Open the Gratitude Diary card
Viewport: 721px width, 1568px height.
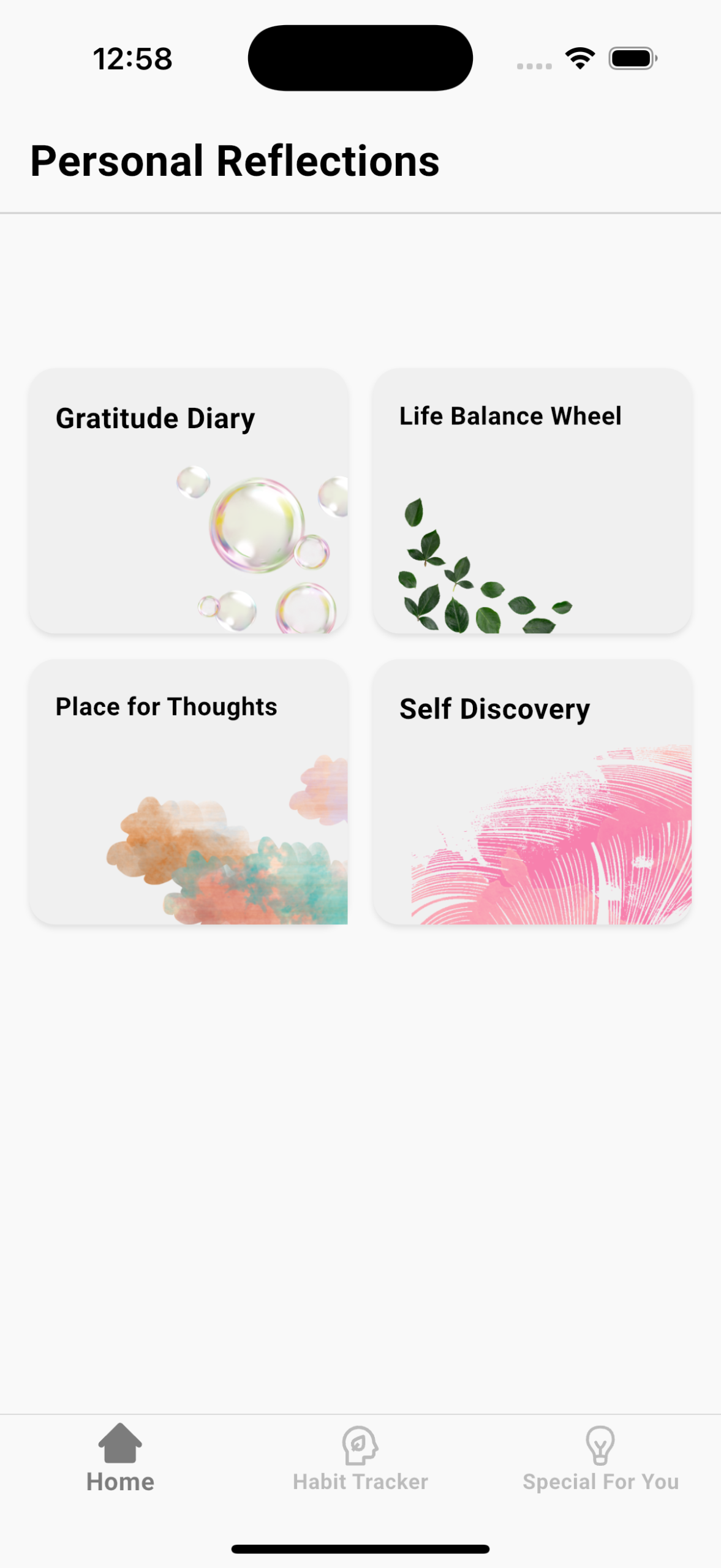point(188,500)
